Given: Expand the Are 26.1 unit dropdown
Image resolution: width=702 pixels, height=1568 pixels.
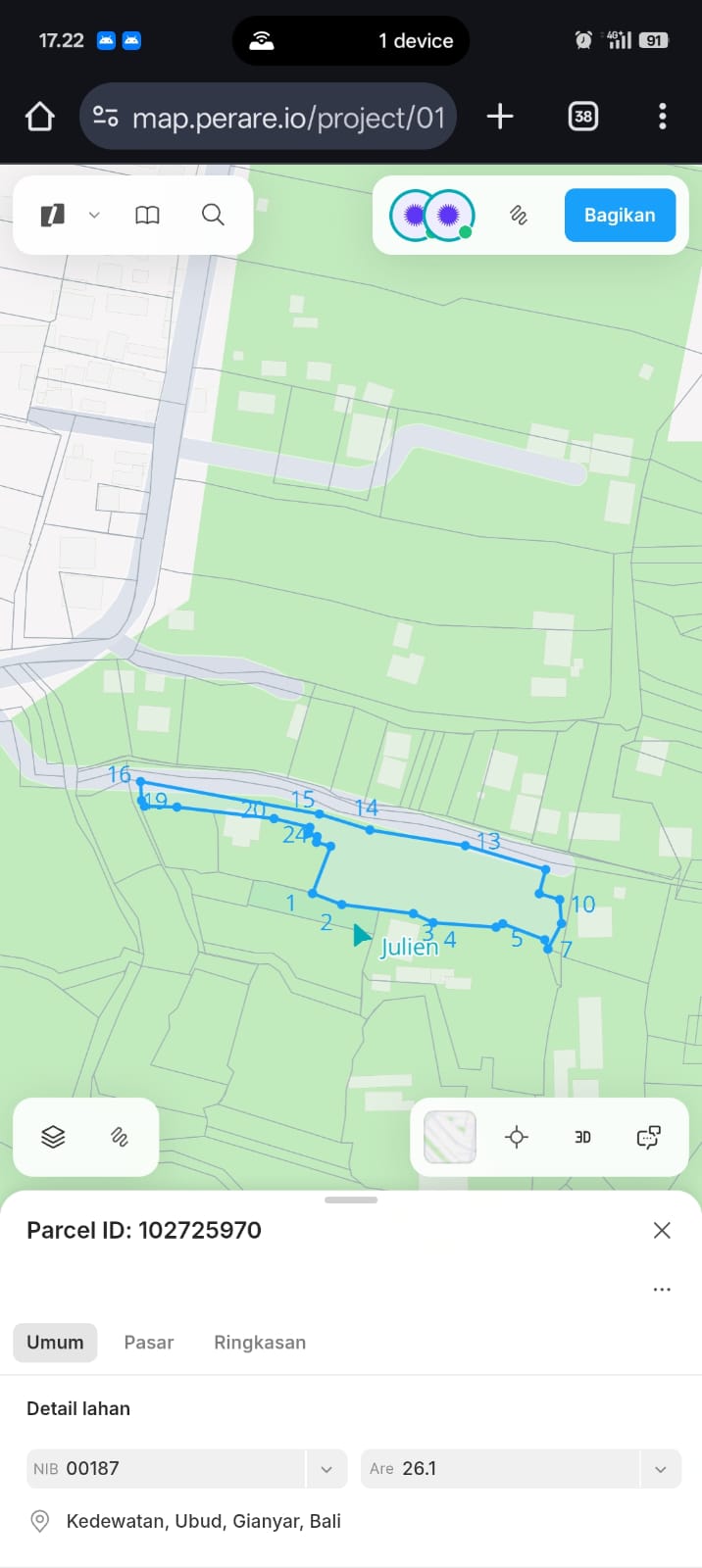Looking at the screenshot, I should pyautogui.click(x=661, y=1469).
